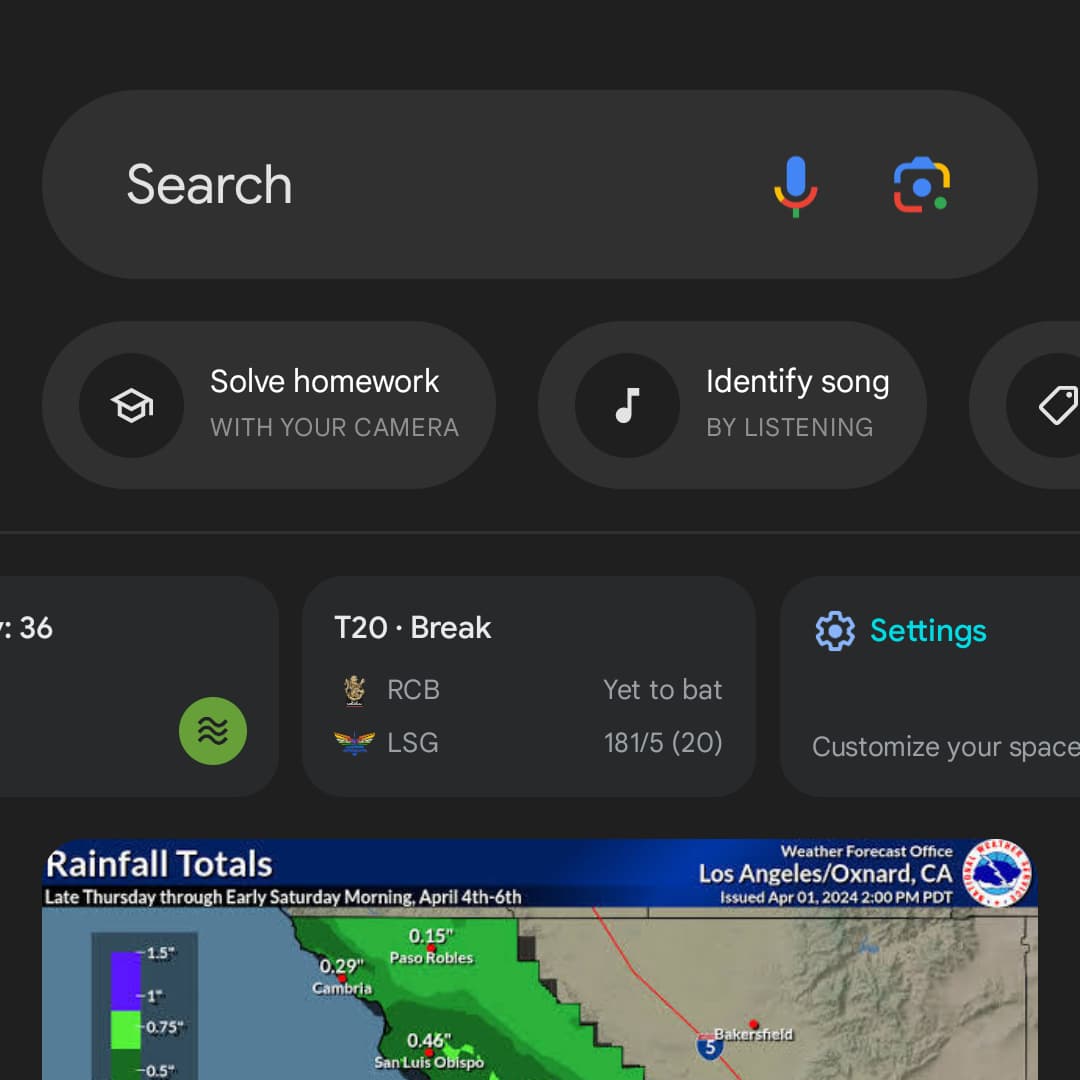Open Google Lens camera search
The height and width of the screenshot is (1080, 1080).
point(921,186)
